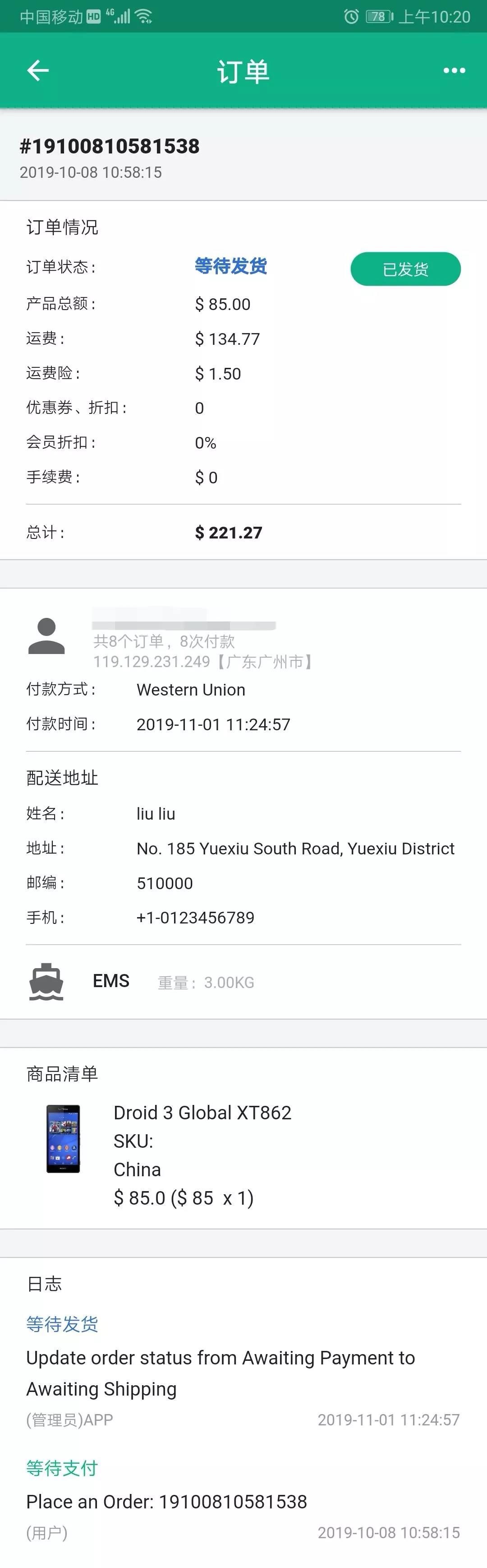
Task: Open the Droid 3 Global XT862 product
Action: point(202,1113)
